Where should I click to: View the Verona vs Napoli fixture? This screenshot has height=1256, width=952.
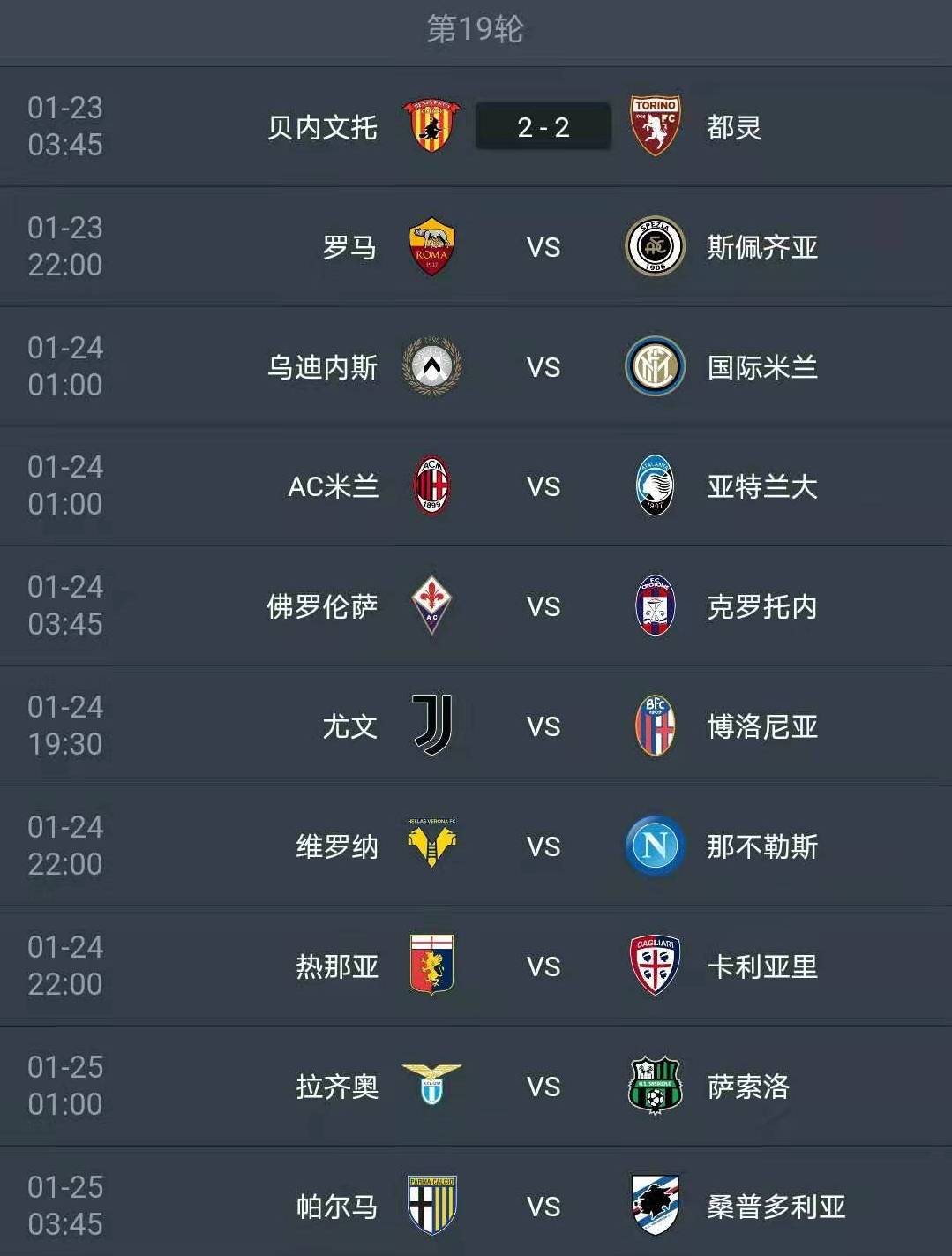click(x=543, y=846)
